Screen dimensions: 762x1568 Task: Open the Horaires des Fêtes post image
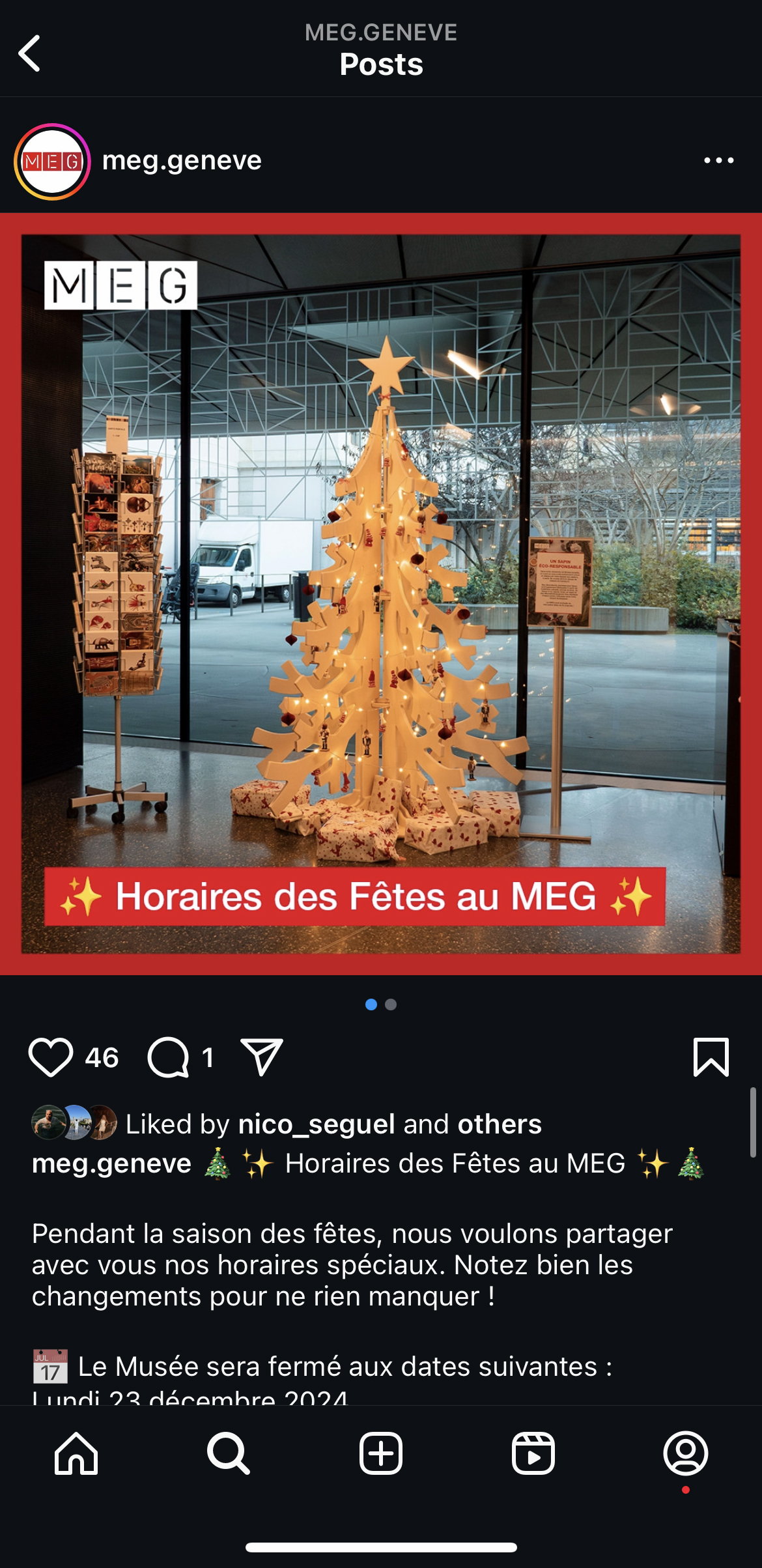[x=381, y=593]
